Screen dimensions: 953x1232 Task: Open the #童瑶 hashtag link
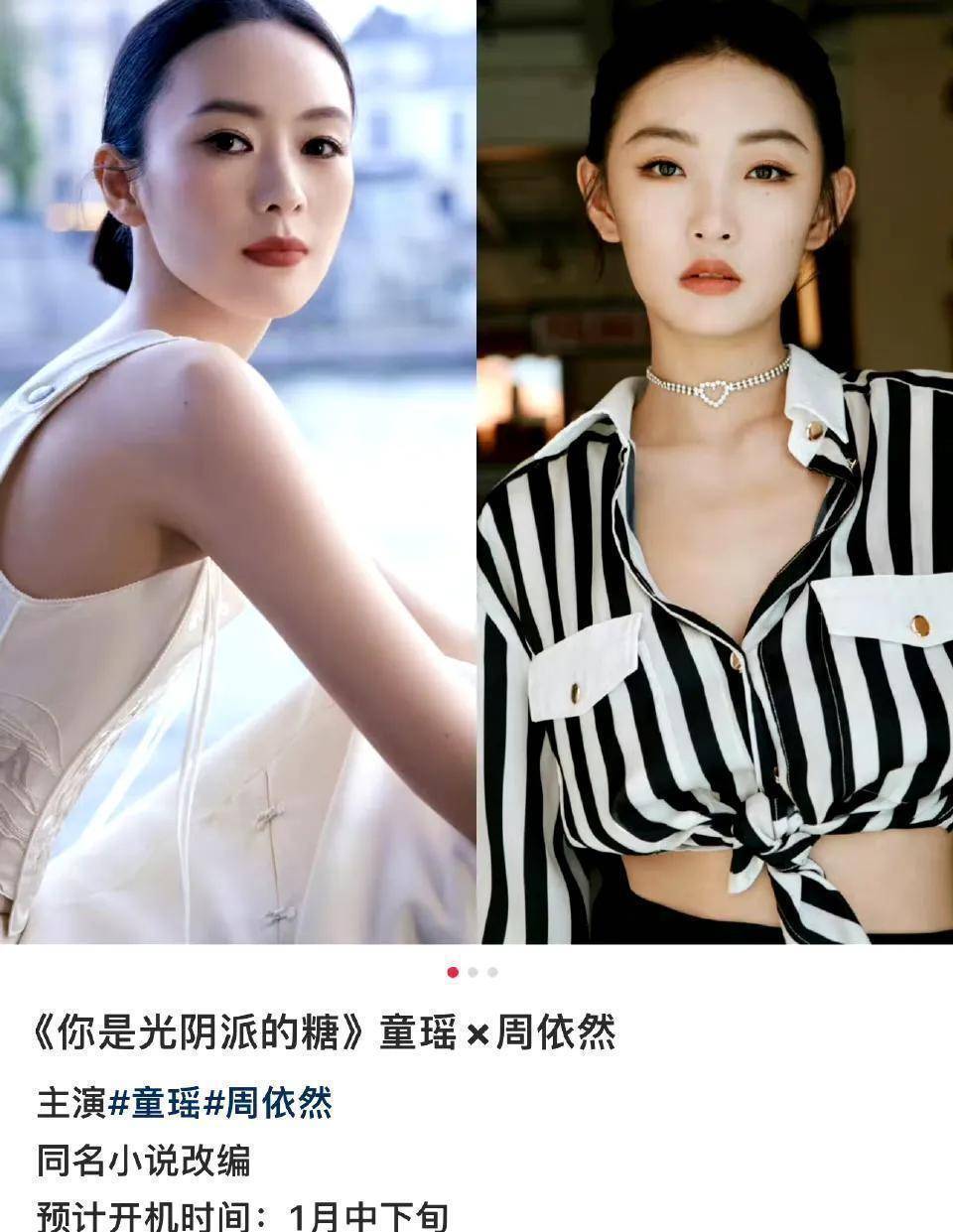153,1103
